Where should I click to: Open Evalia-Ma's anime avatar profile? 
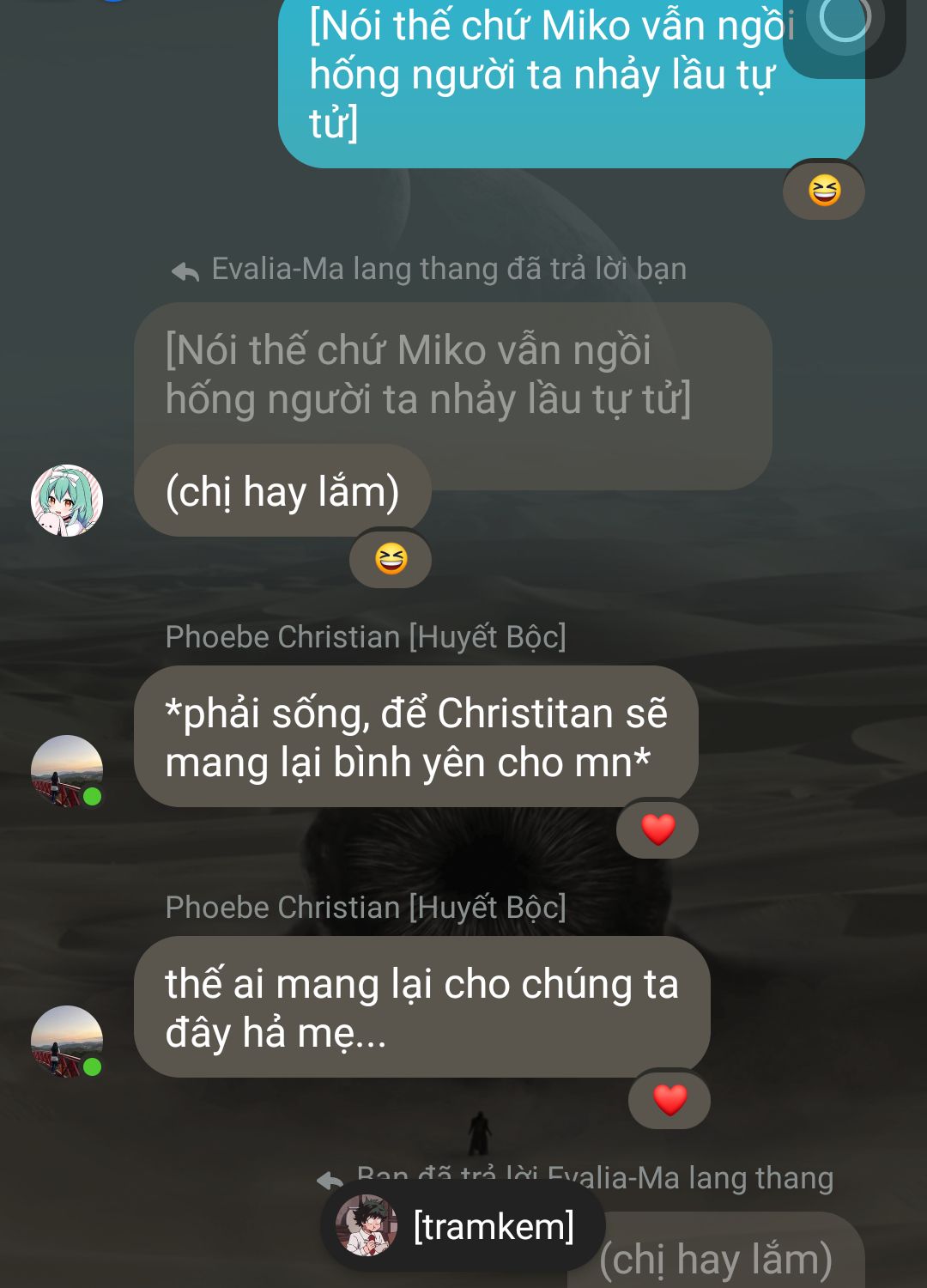[x=67, y=501]
